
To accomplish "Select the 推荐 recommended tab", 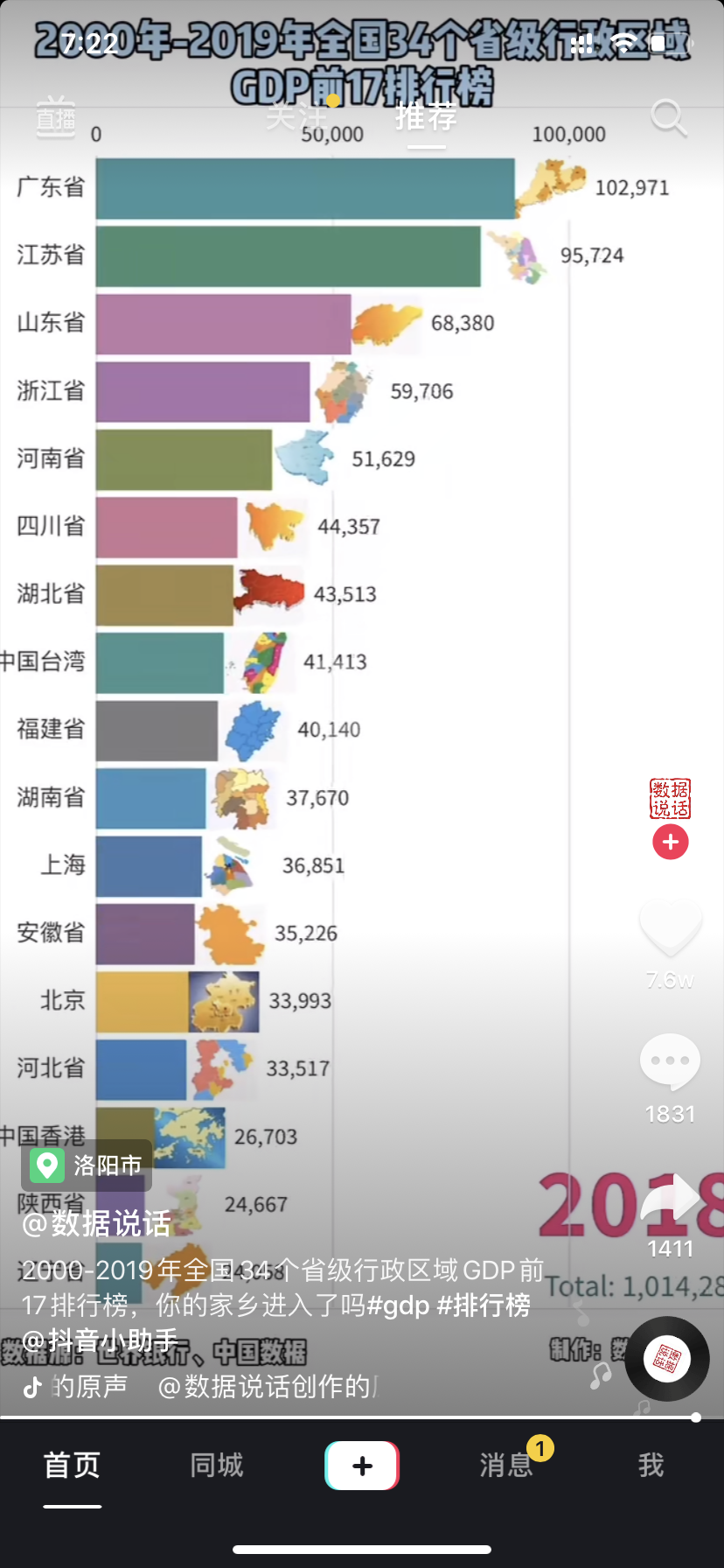I will coord(426,115).
